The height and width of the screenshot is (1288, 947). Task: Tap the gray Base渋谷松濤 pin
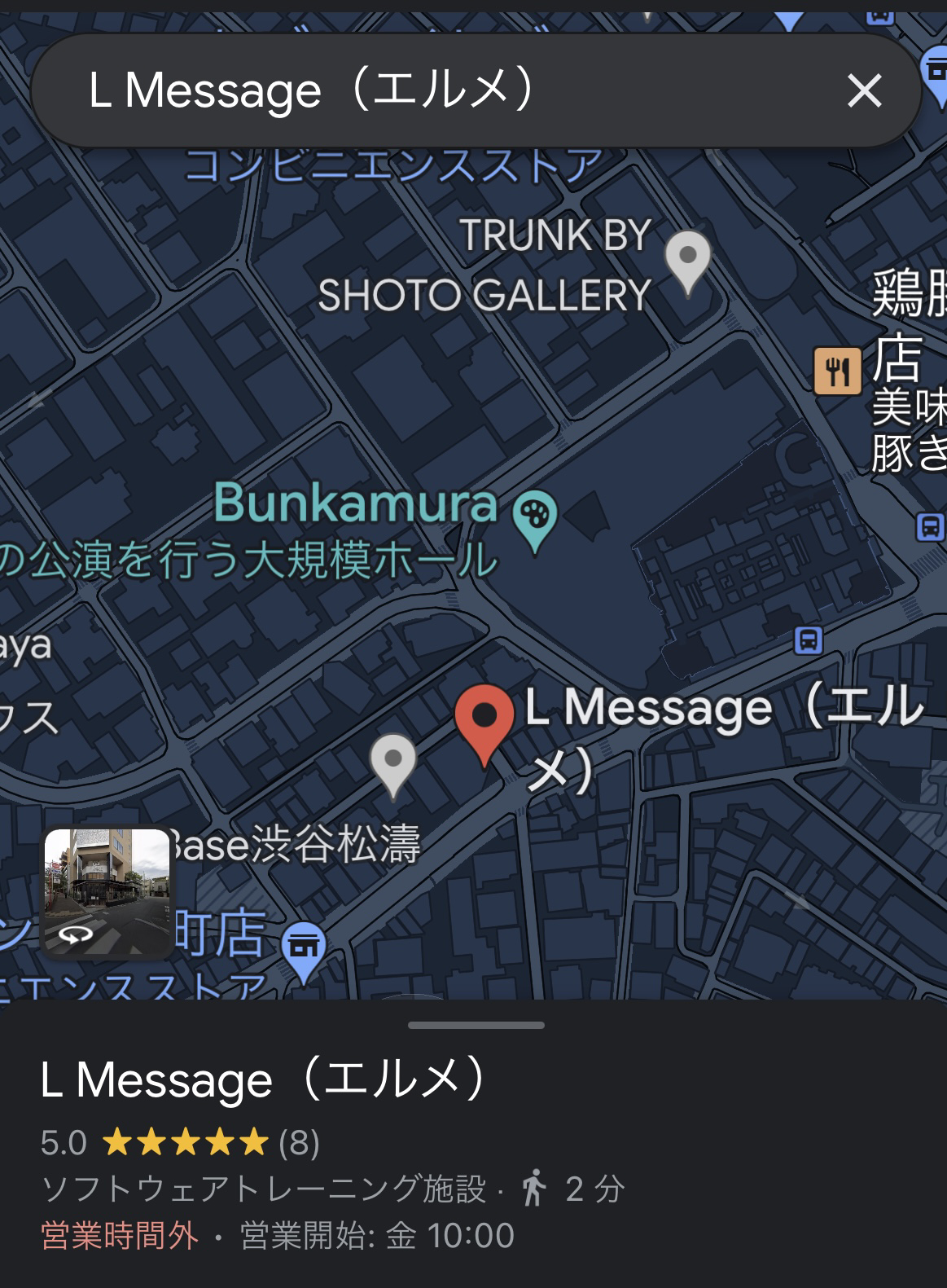tap(393, 763)
